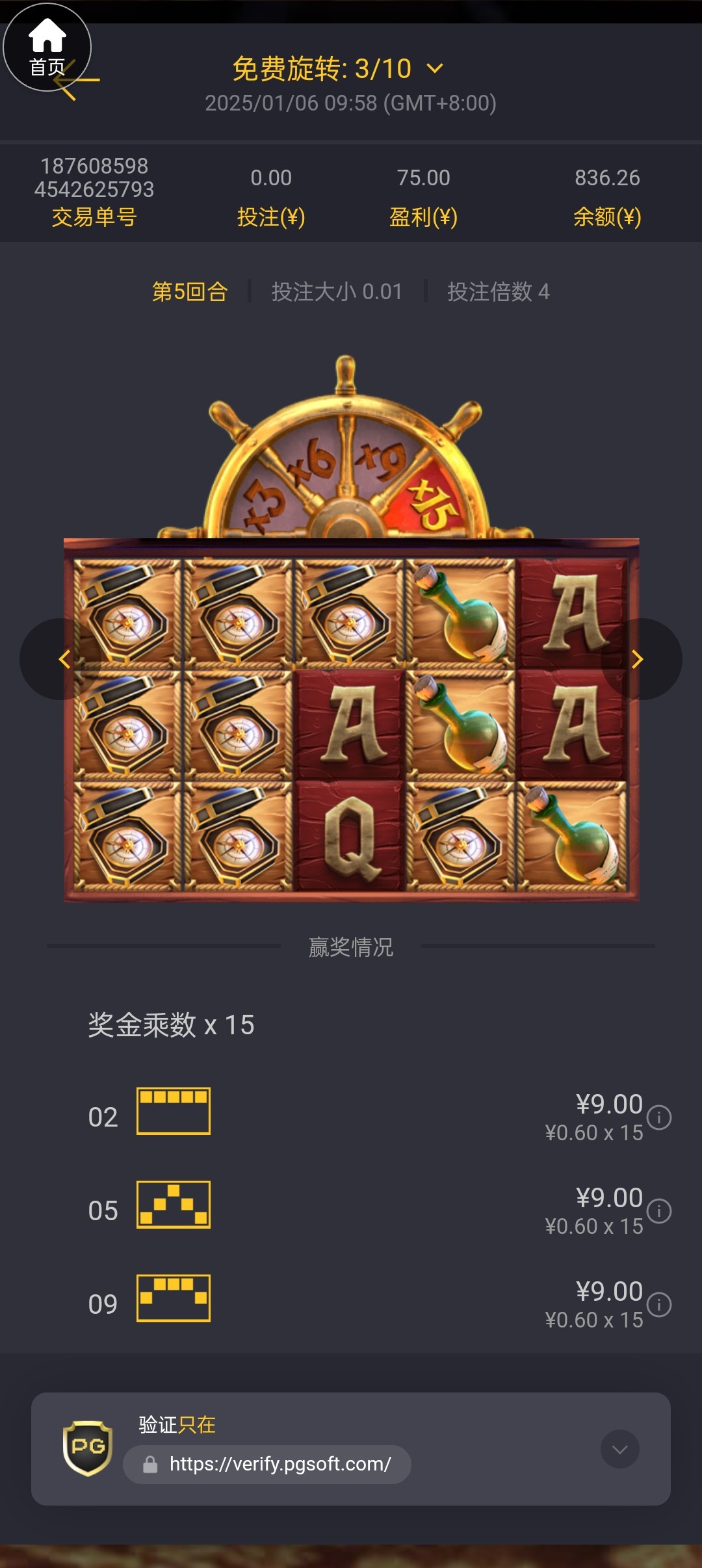Expand the 免费旋转 3/10 dropdown
This screenshot has height=1568, width=702.
point(434,68)
